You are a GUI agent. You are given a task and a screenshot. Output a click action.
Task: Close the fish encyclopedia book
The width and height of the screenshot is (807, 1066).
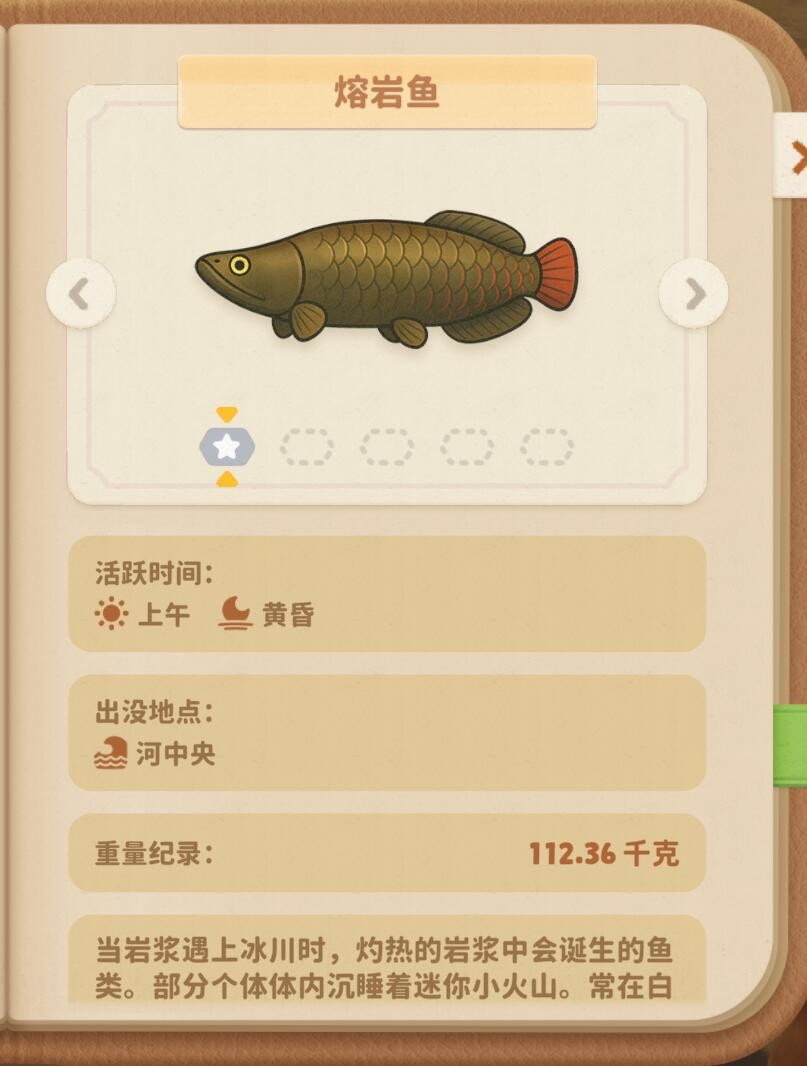795,157
